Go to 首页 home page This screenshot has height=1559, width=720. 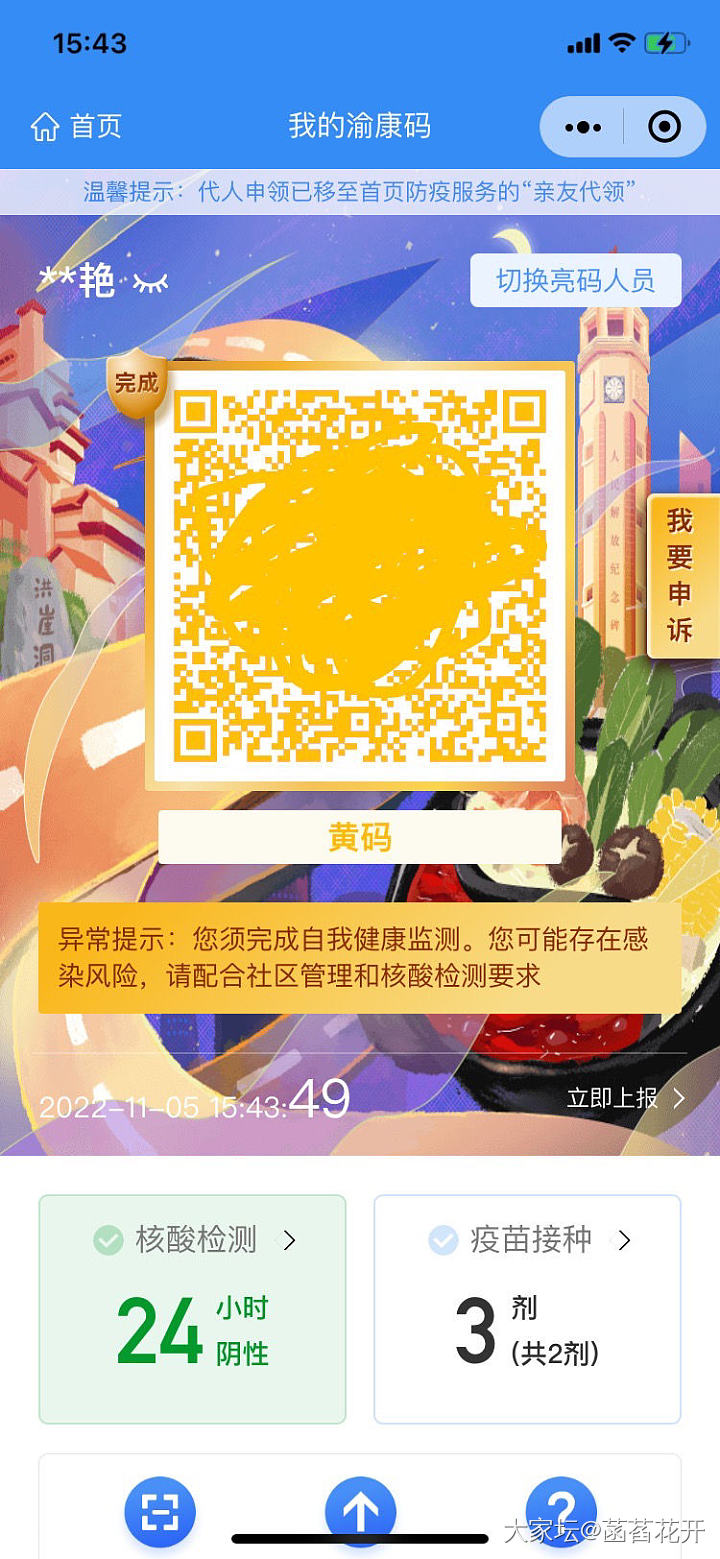pos(76,126)
